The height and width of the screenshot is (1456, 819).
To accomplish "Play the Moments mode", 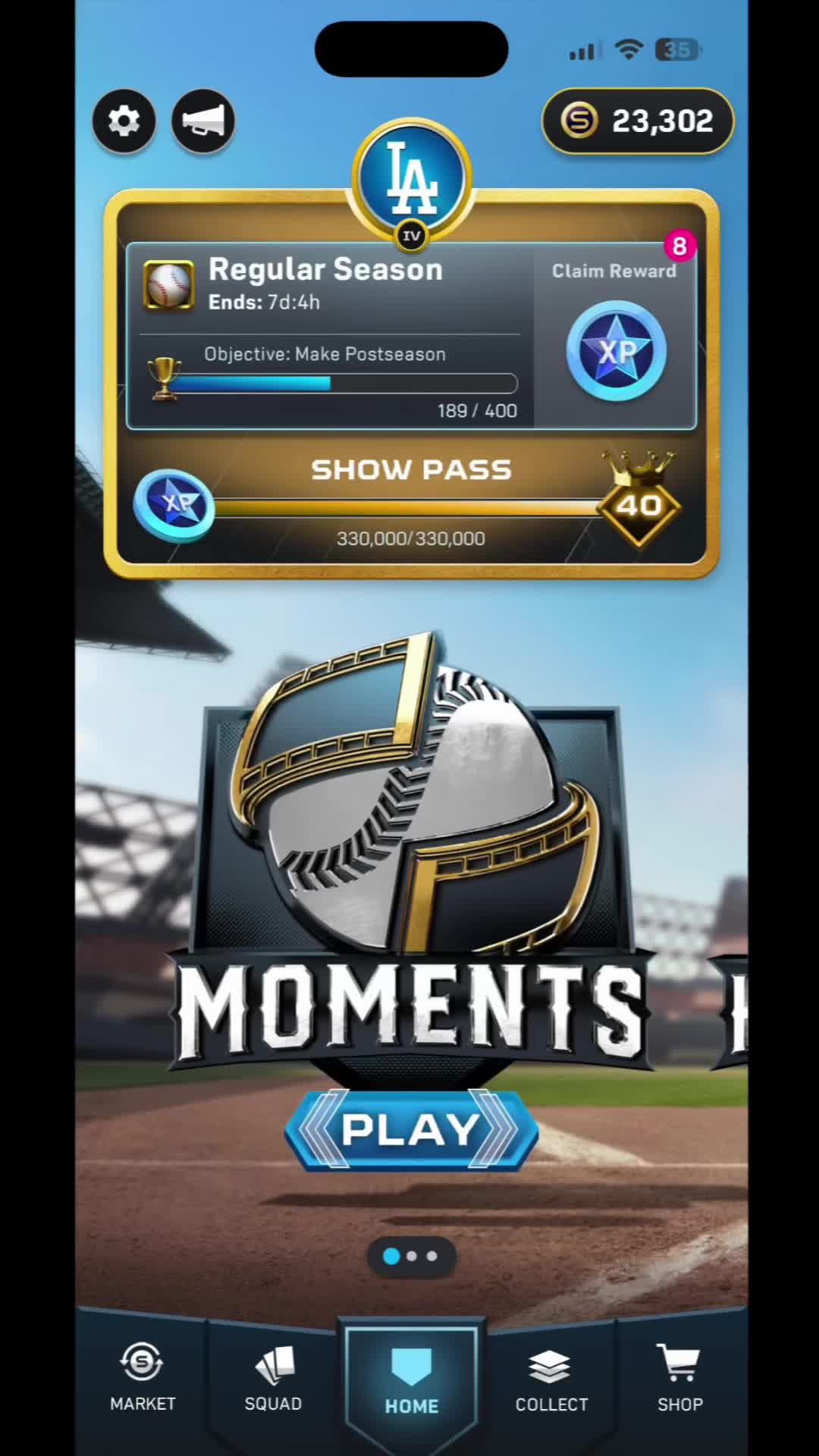I will click(x=412, y=1130).
